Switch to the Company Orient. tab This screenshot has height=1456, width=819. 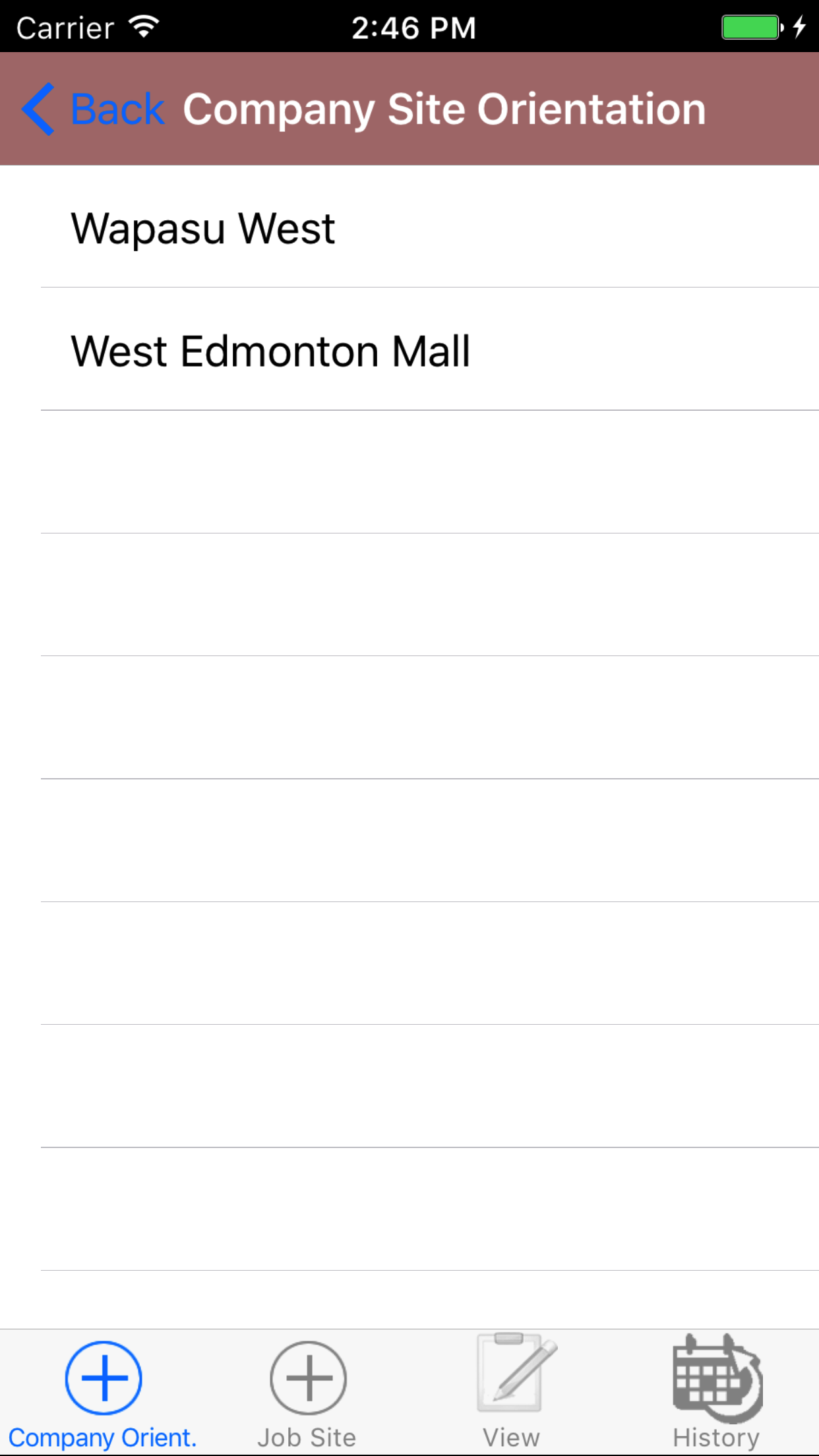click(x=103, y=1393)
